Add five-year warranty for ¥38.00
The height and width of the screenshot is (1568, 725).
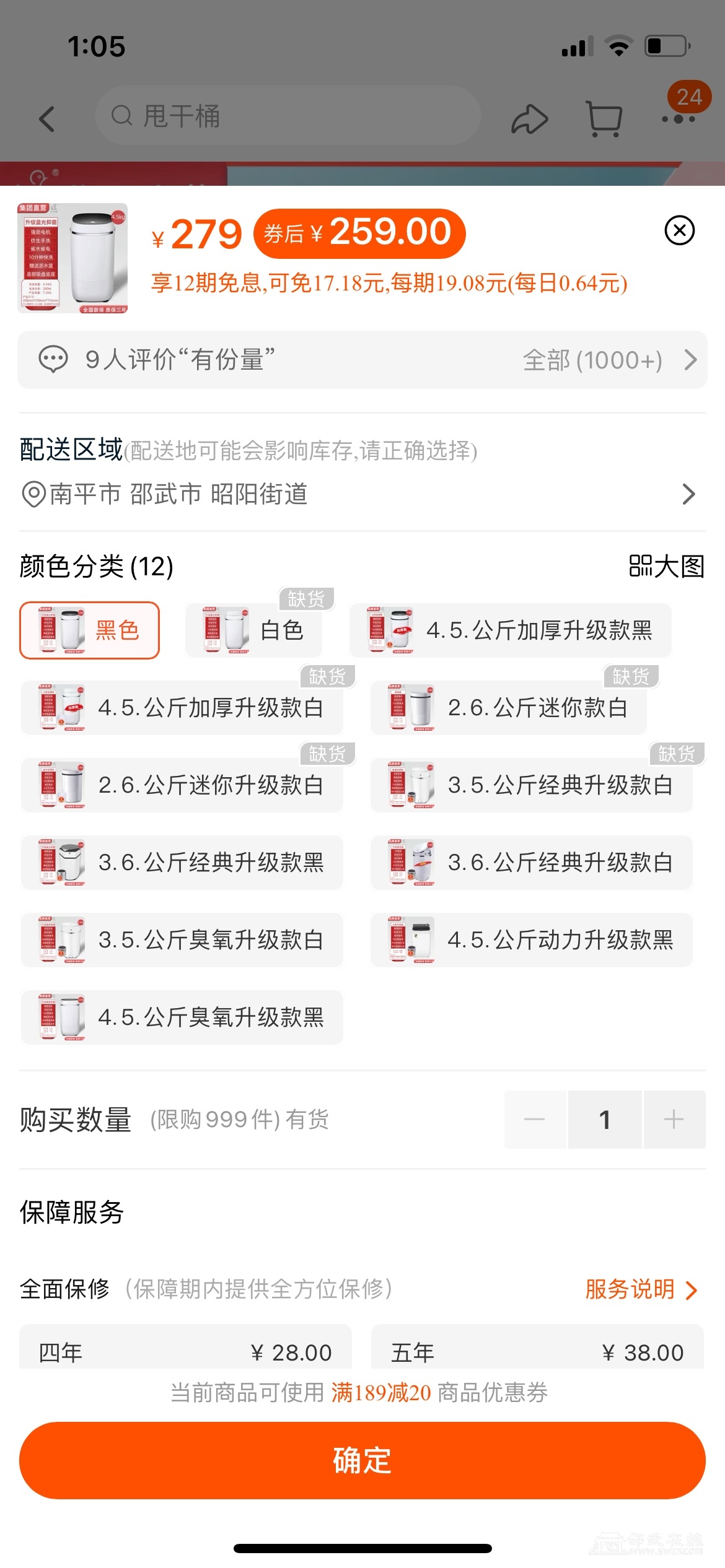click(537, 1351)
